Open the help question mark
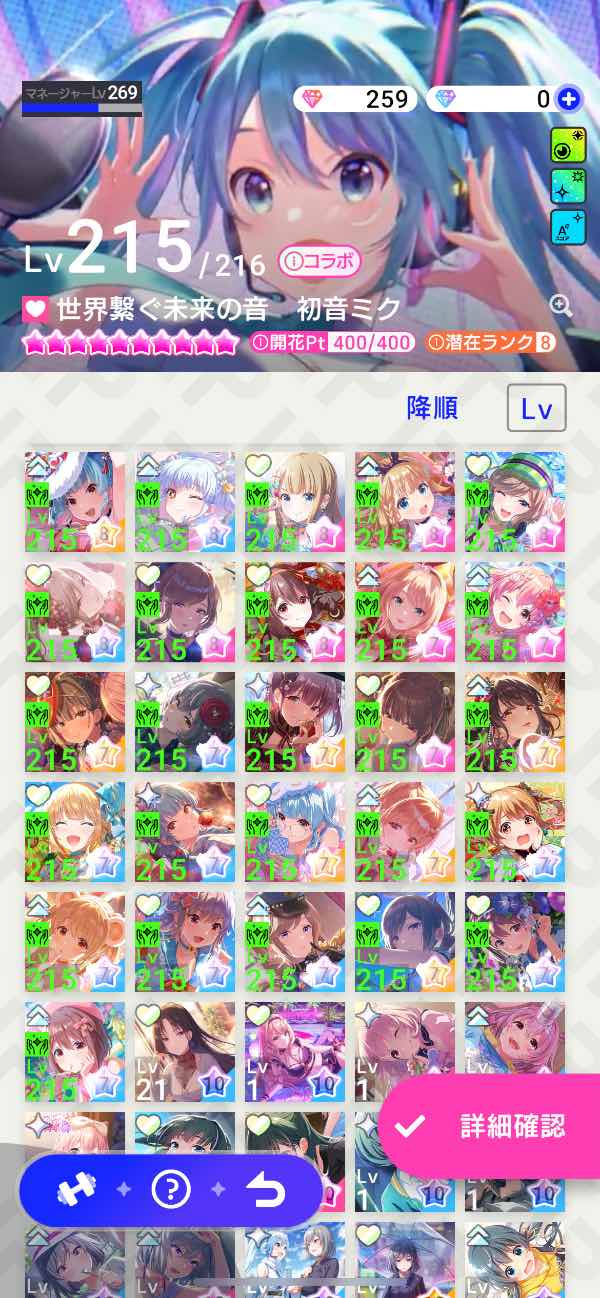The width and height of the screenshot is (600, 1298). pyautogui.click(x=171, y=1190)
